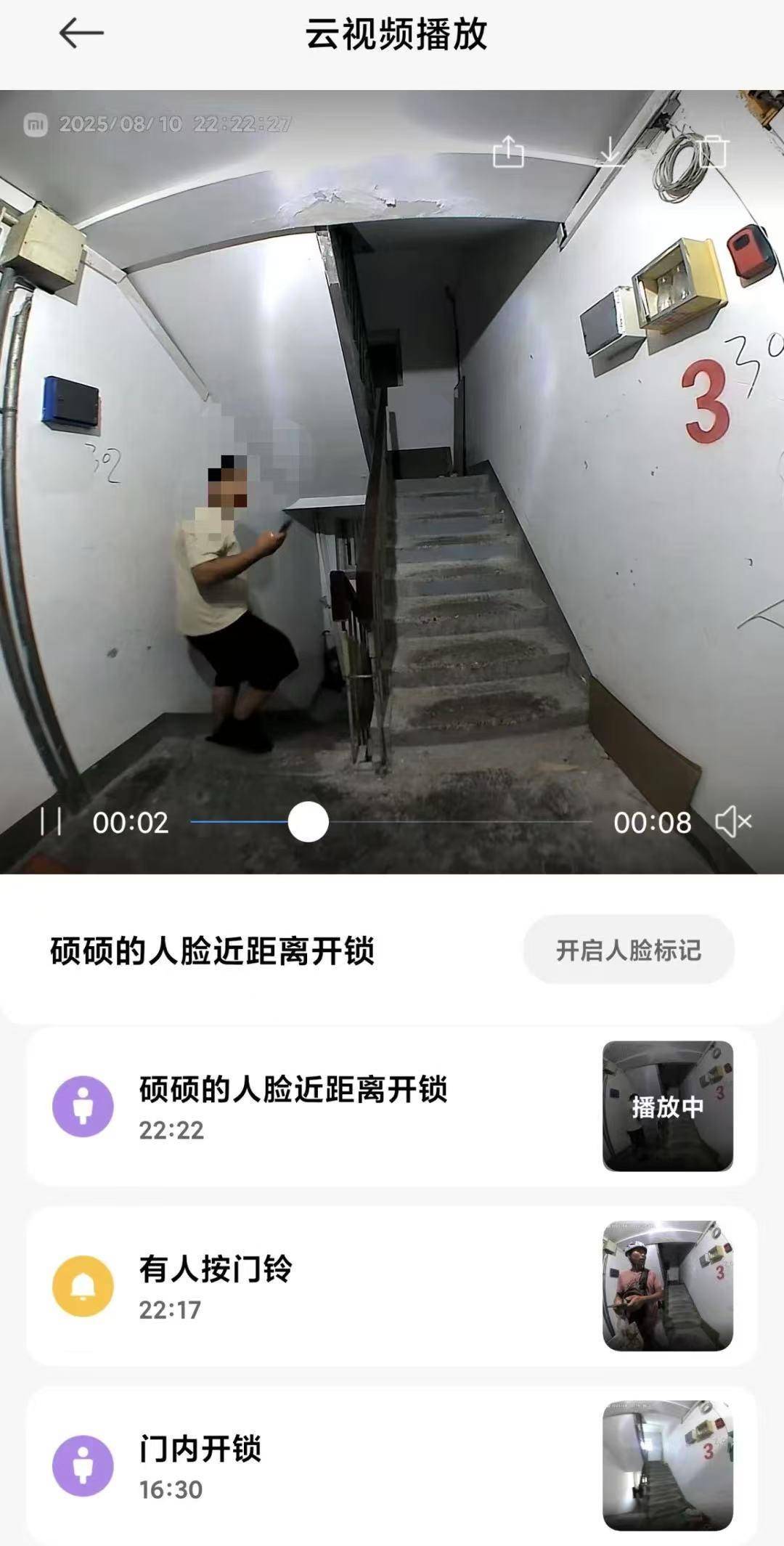Download the video clip
784x1546 pixels.
610,152
